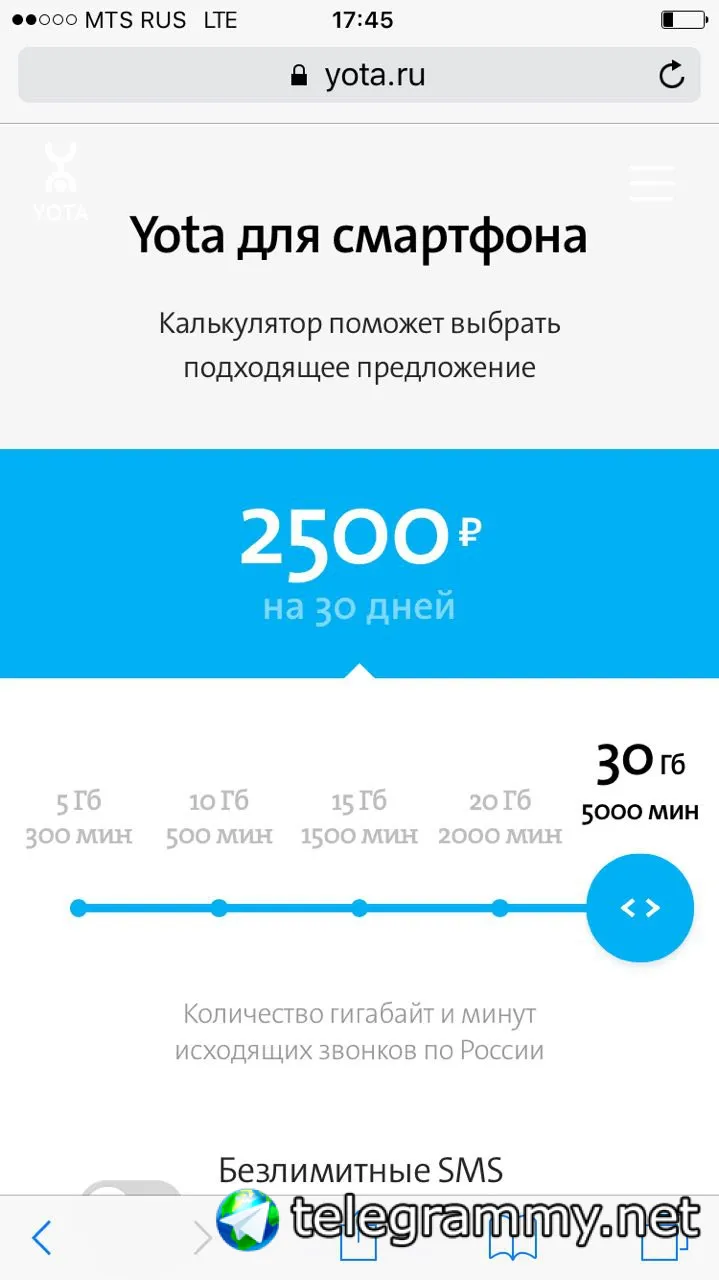Go back in Safari's bottom toolbar
719x1280 pixels.
(42, 1238)
